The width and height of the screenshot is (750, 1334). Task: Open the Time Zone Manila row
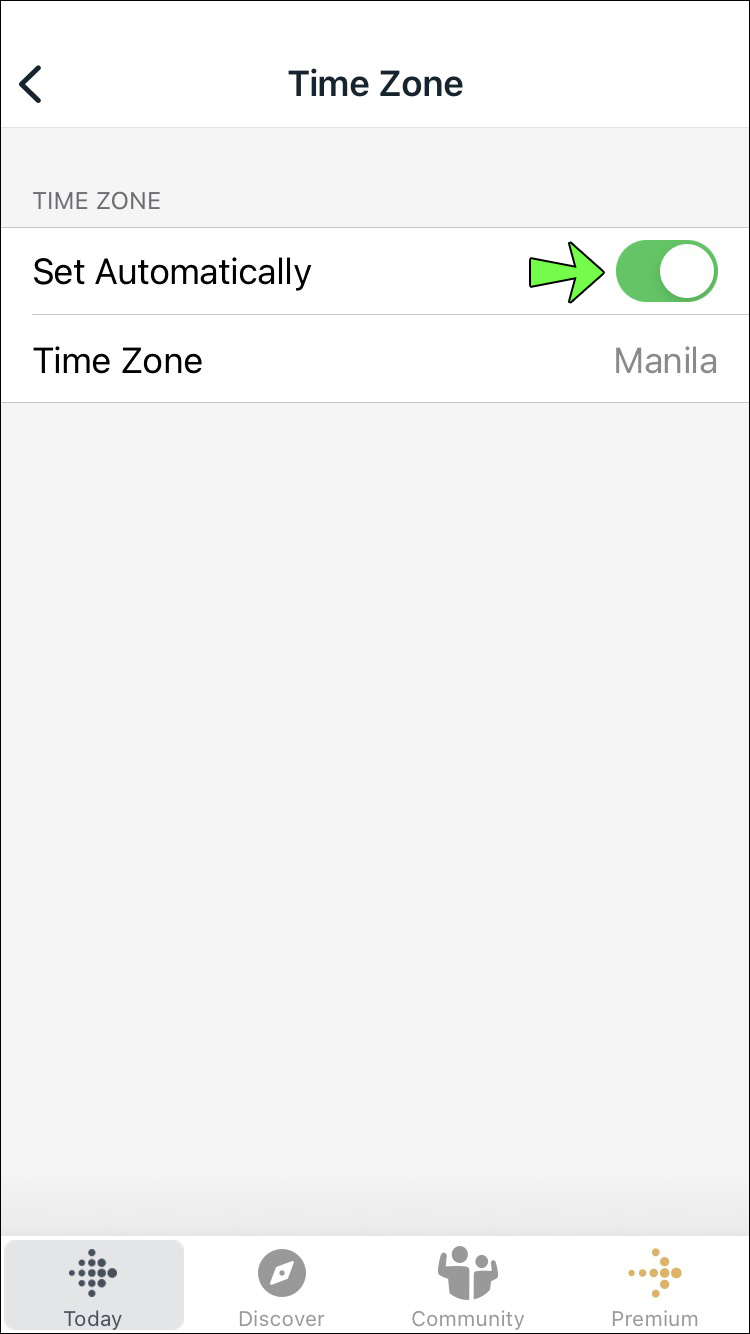[375, 360]
